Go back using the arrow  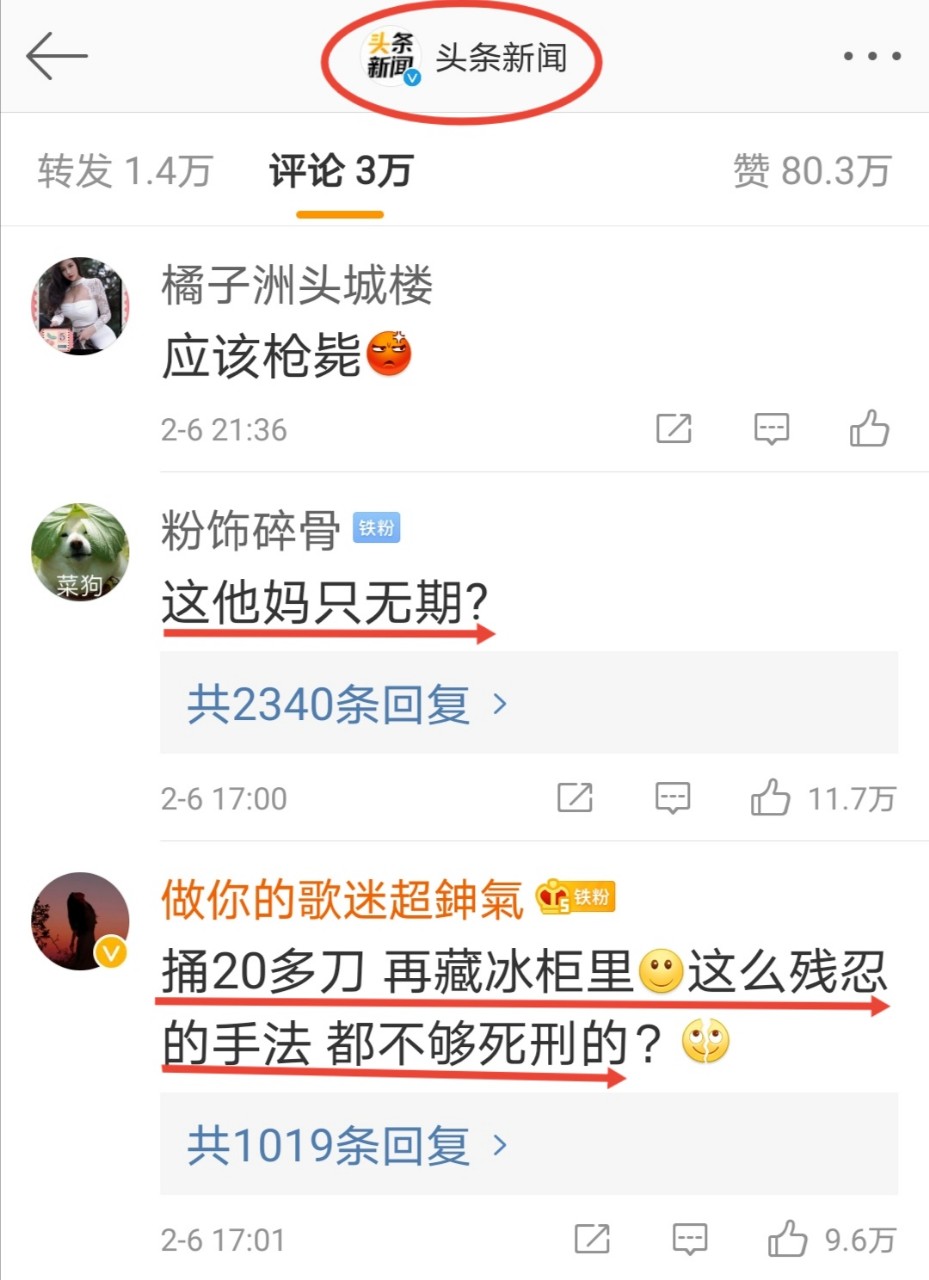coord(56,56)
